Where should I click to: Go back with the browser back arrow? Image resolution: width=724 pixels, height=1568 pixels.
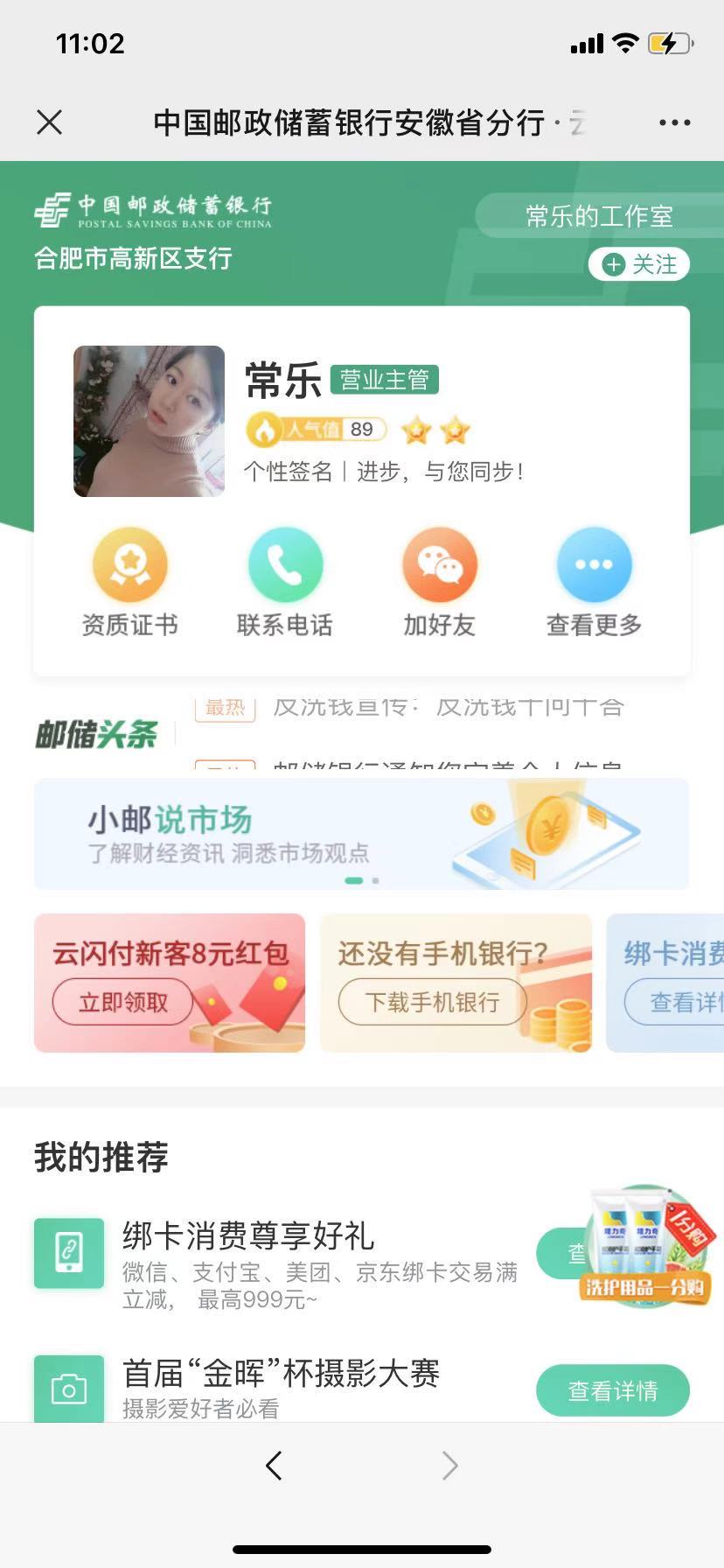pos(274,1466)
